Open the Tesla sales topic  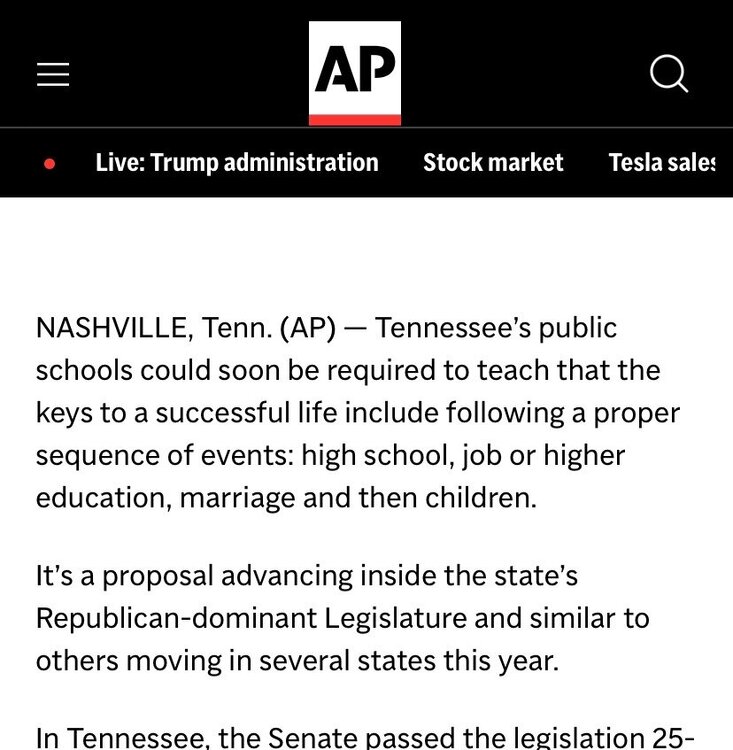(x=662, y=162)
